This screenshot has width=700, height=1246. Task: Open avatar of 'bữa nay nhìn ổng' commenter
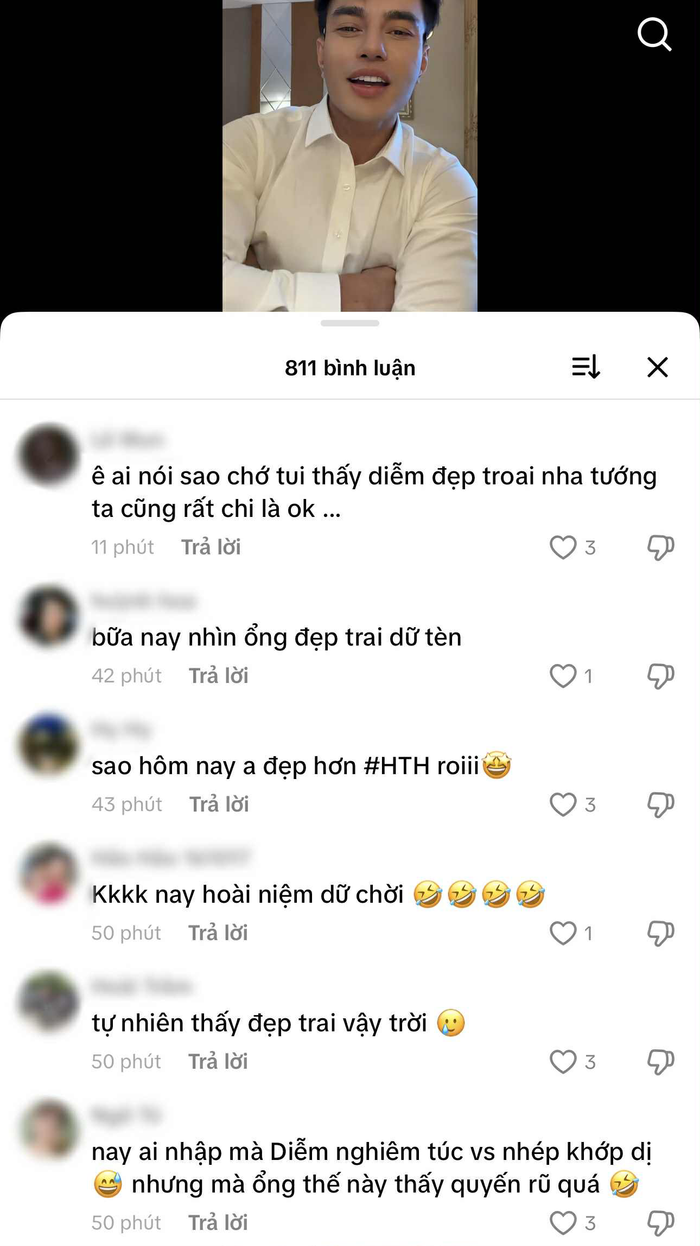pos(48,616)
